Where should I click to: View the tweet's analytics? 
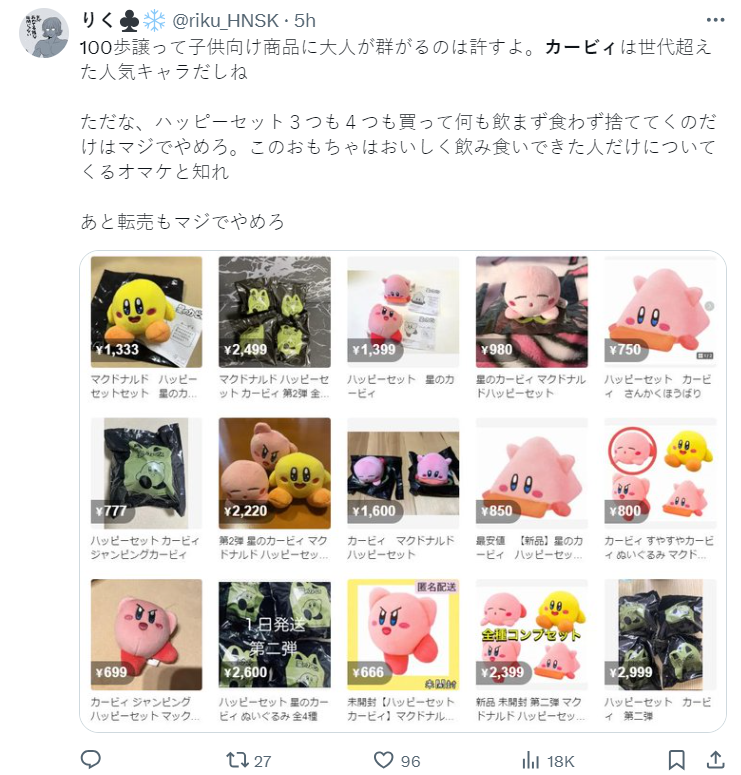pyautogui.click(x=531, y=760)
